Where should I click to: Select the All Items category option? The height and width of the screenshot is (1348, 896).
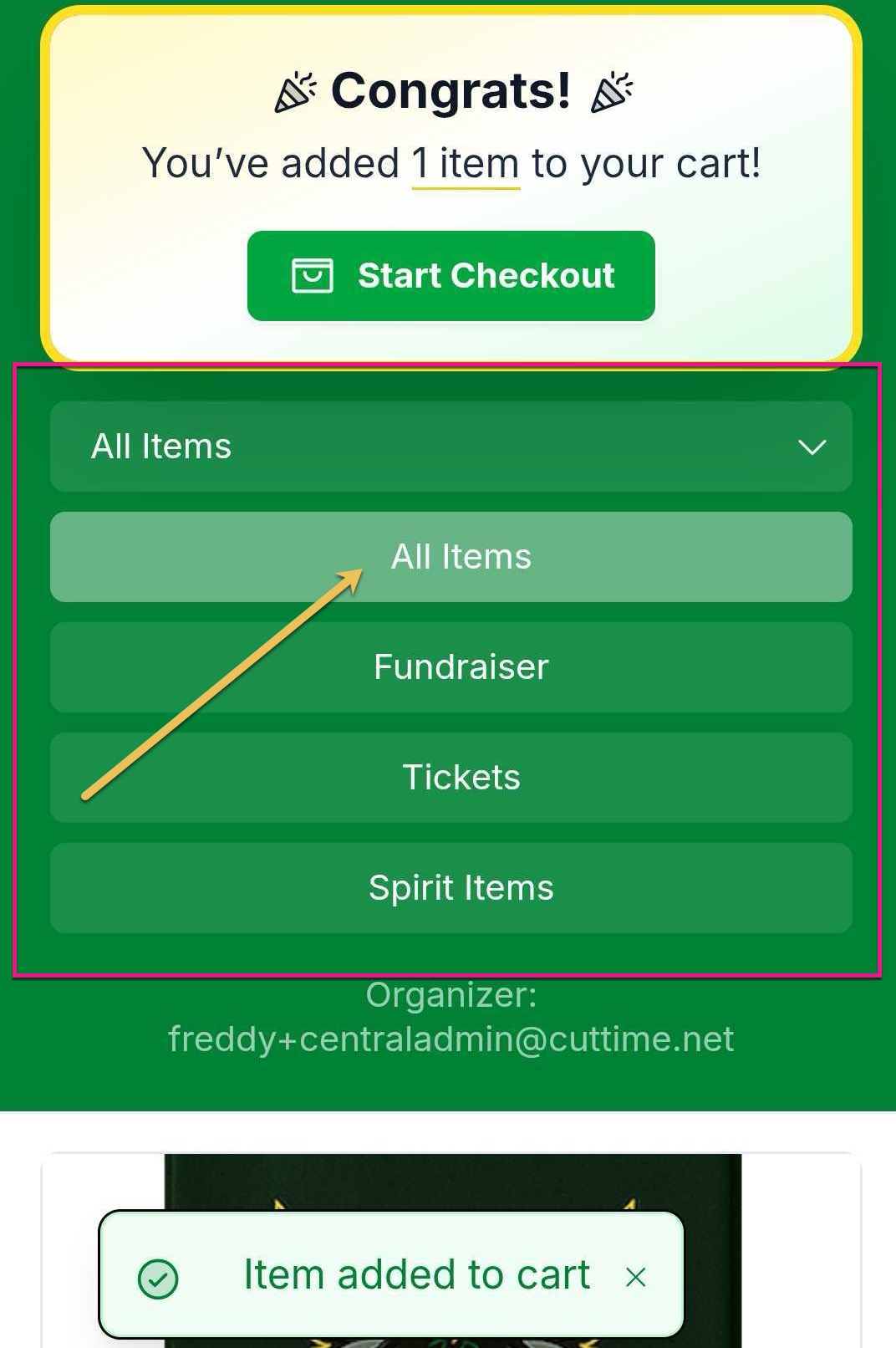451,557
